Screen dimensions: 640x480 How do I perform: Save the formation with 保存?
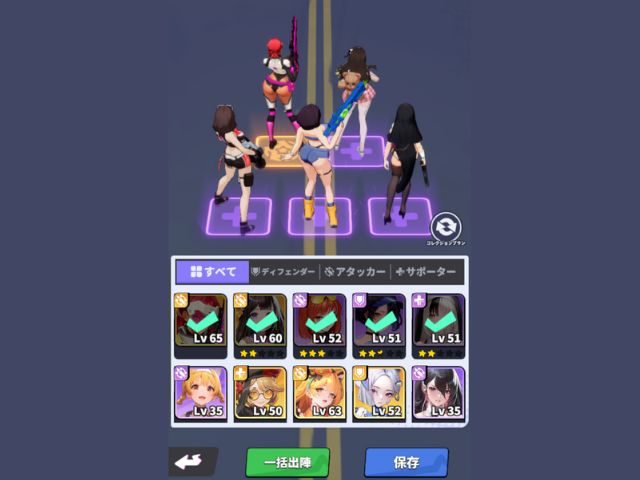click(406, 462)
